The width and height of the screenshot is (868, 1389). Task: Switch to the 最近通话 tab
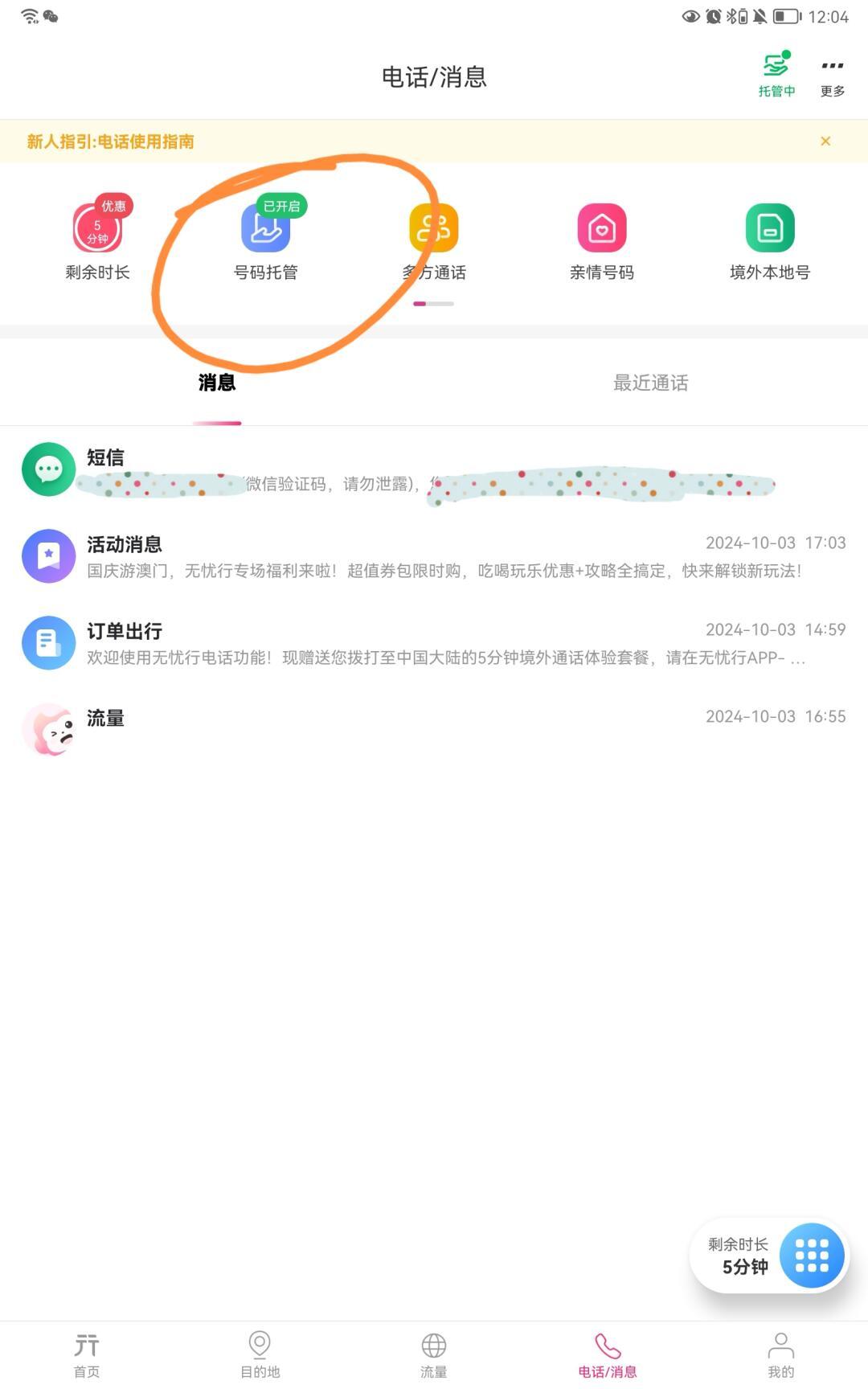point(650,383)
